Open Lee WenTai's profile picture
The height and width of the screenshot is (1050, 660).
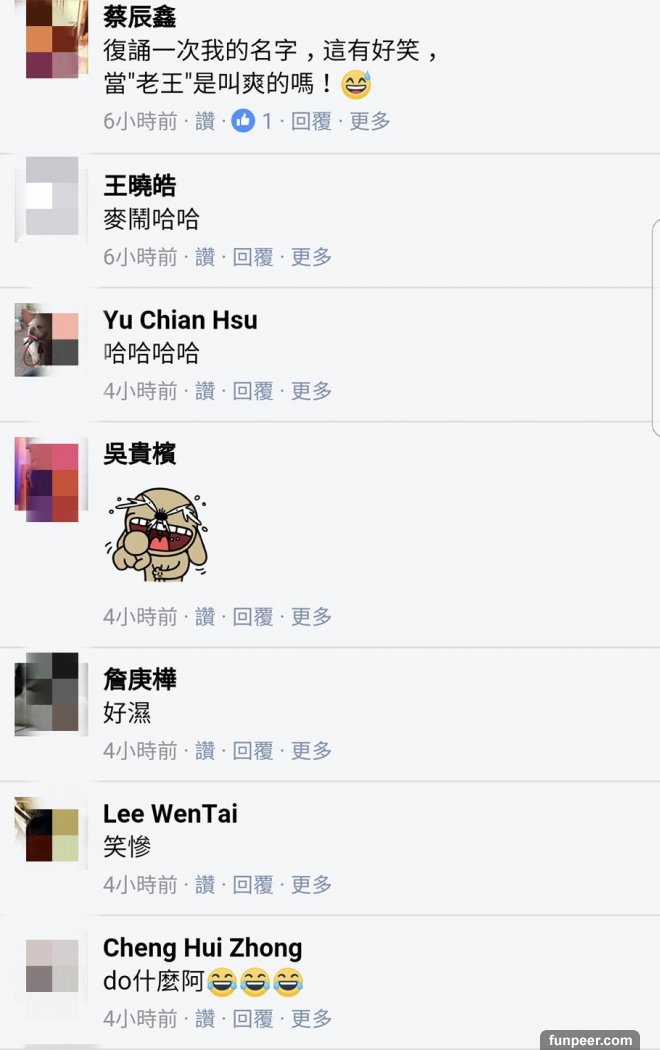point(47,829)
